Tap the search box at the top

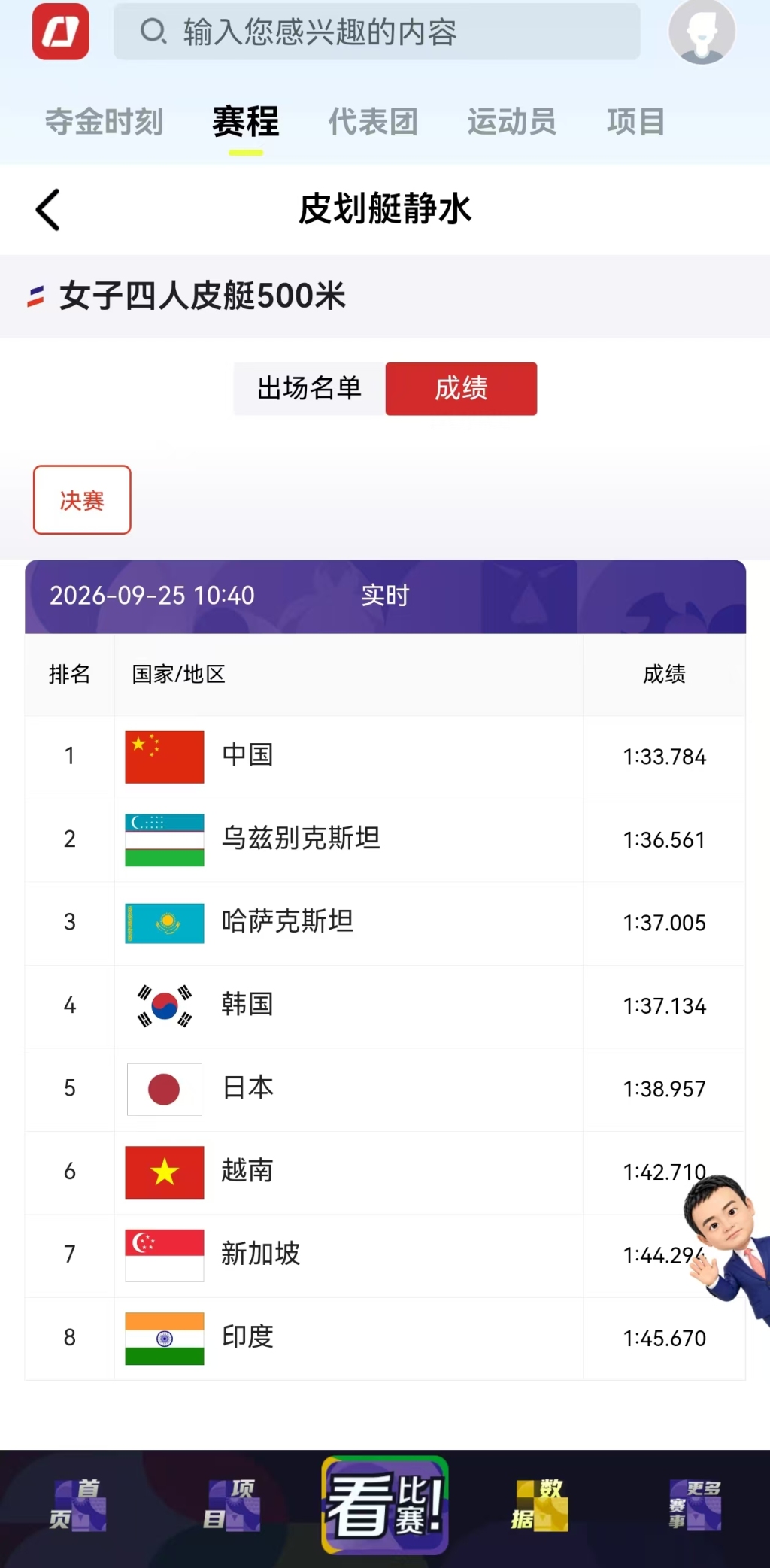[377, 32]
